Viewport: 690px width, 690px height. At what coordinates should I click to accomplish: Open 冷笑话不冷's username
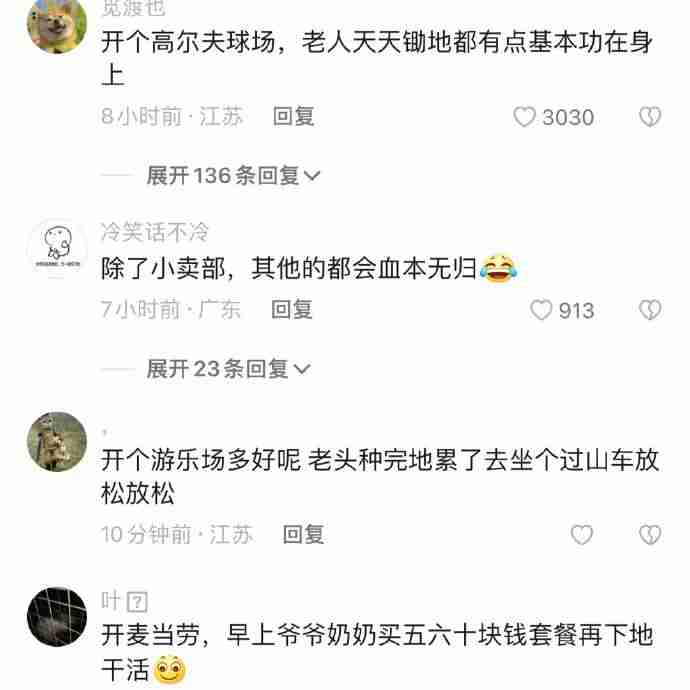point(155,233)
